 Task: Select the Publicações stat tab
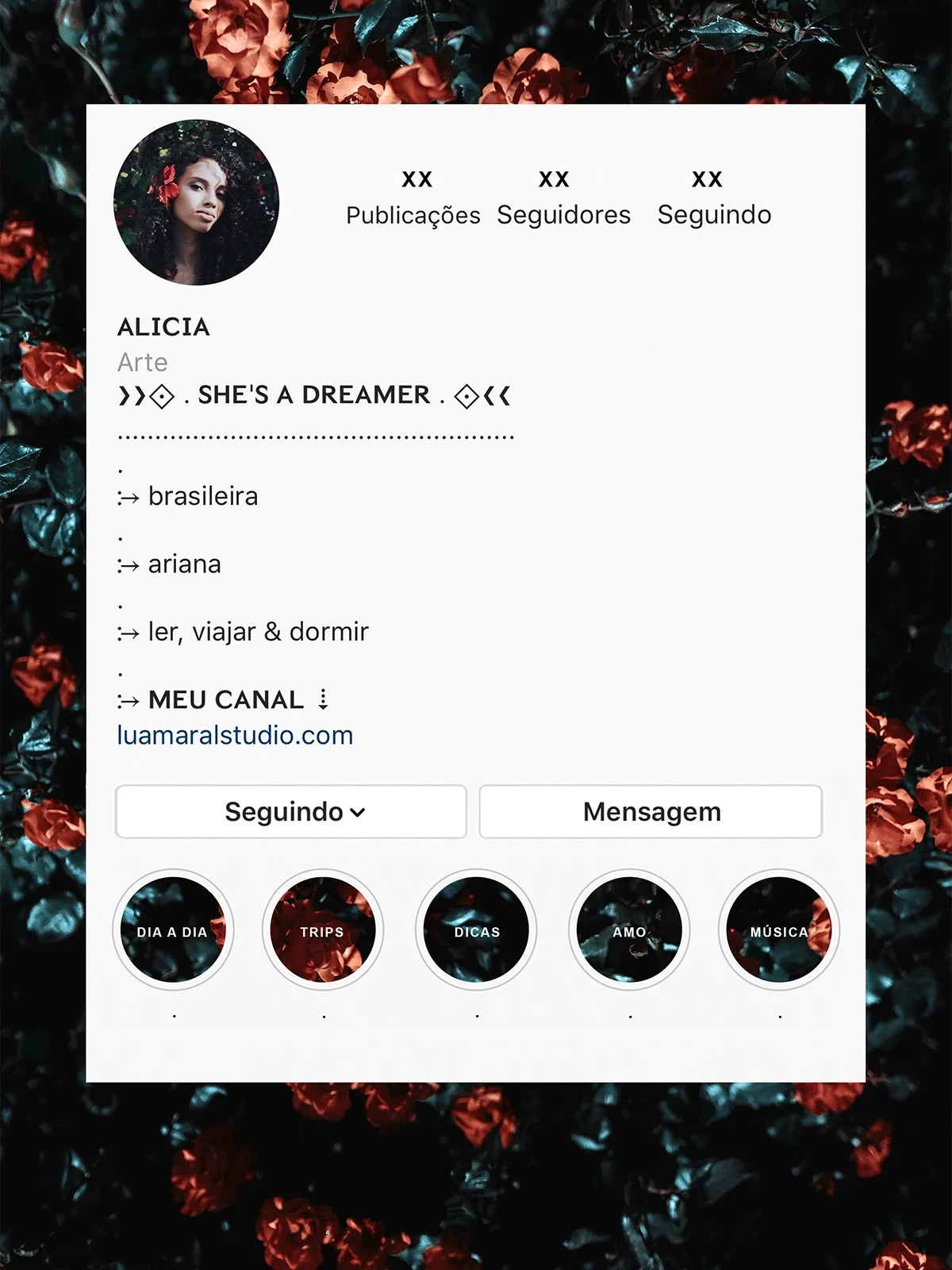point(412,214)
